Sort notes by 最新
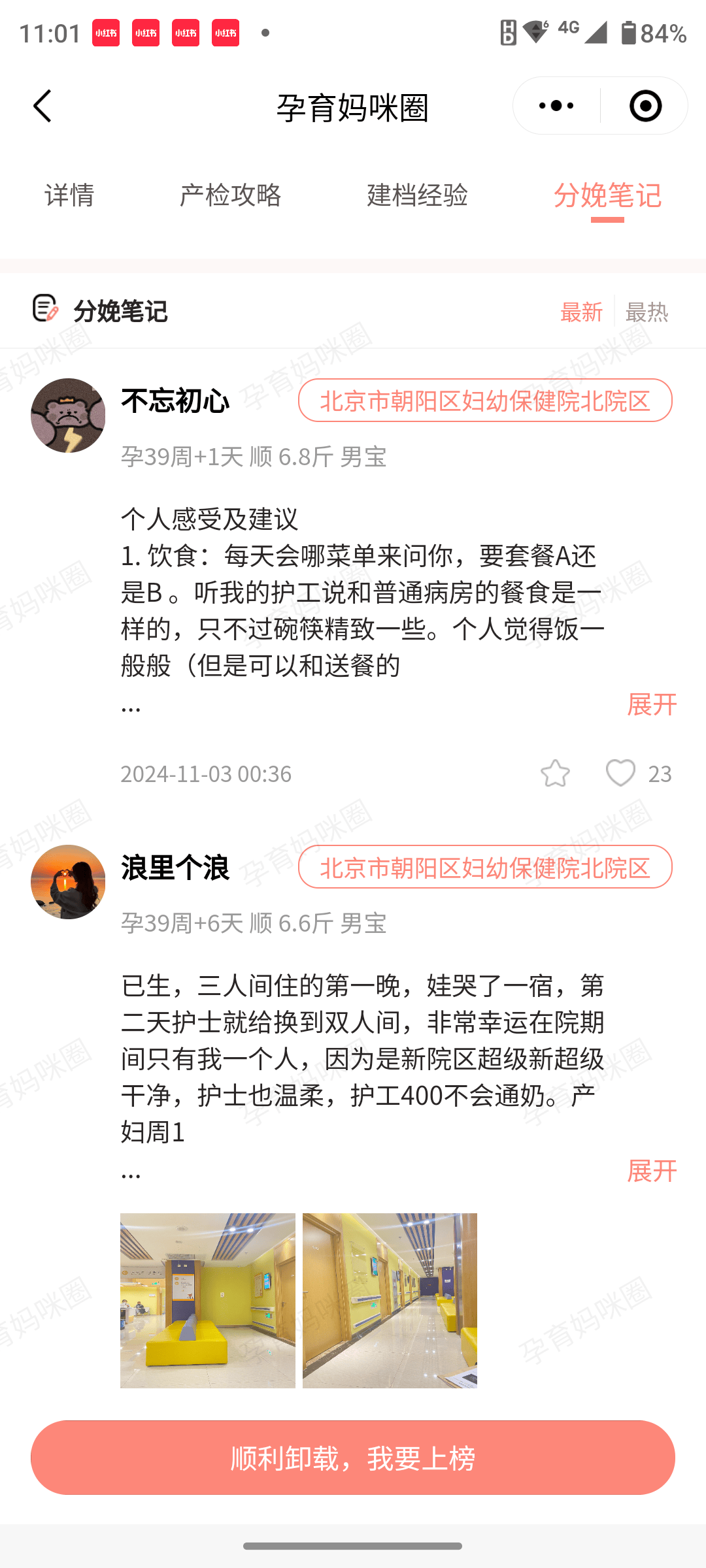 [x=581, y=312]
